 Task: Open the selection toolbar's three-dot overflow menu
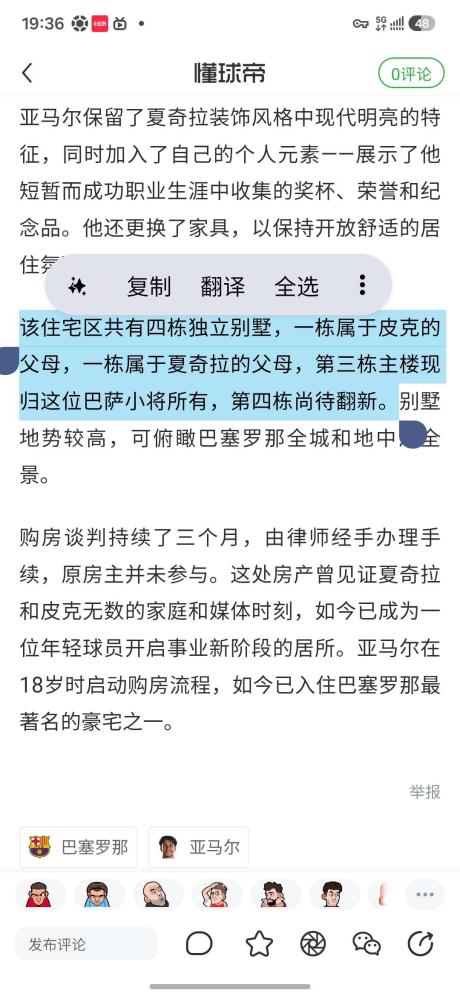pyautogui.click(x=362, y=285)
